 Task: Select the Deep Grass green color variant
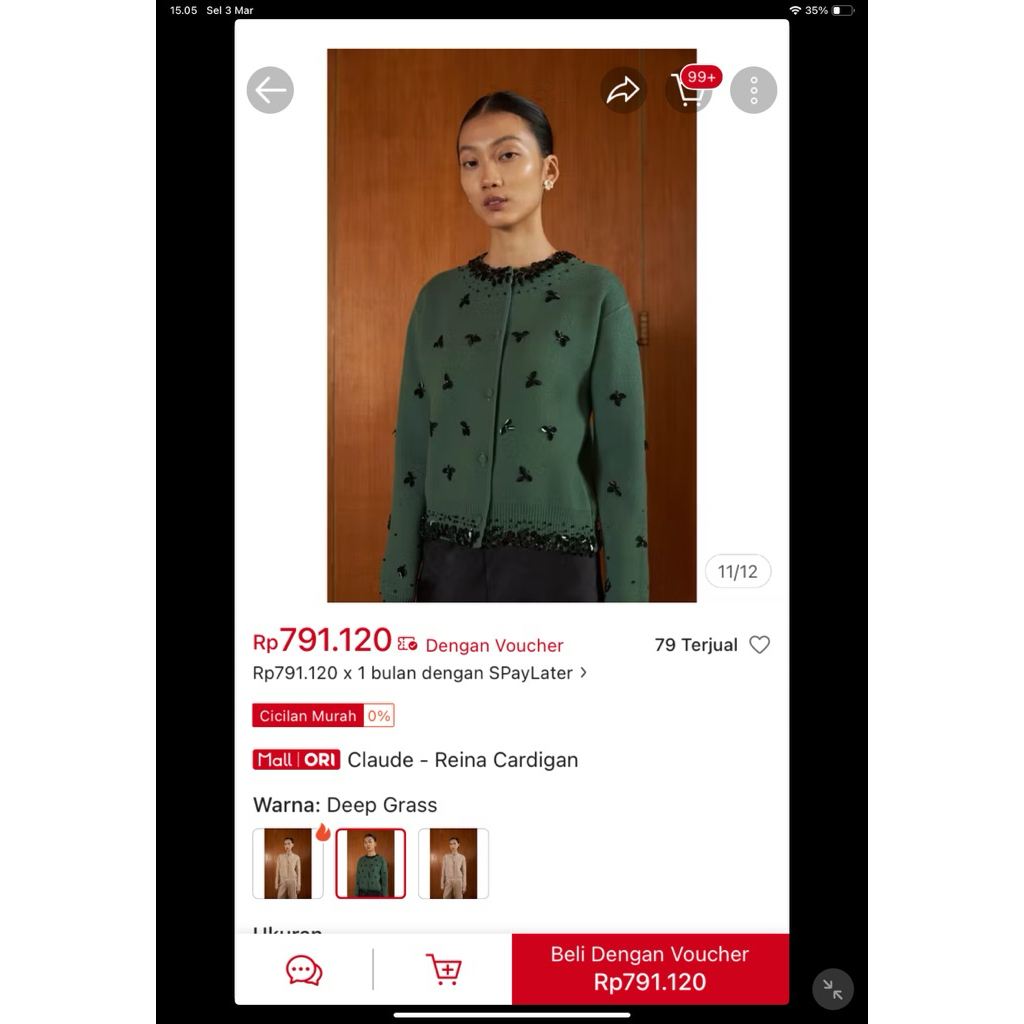click(371, 863)
